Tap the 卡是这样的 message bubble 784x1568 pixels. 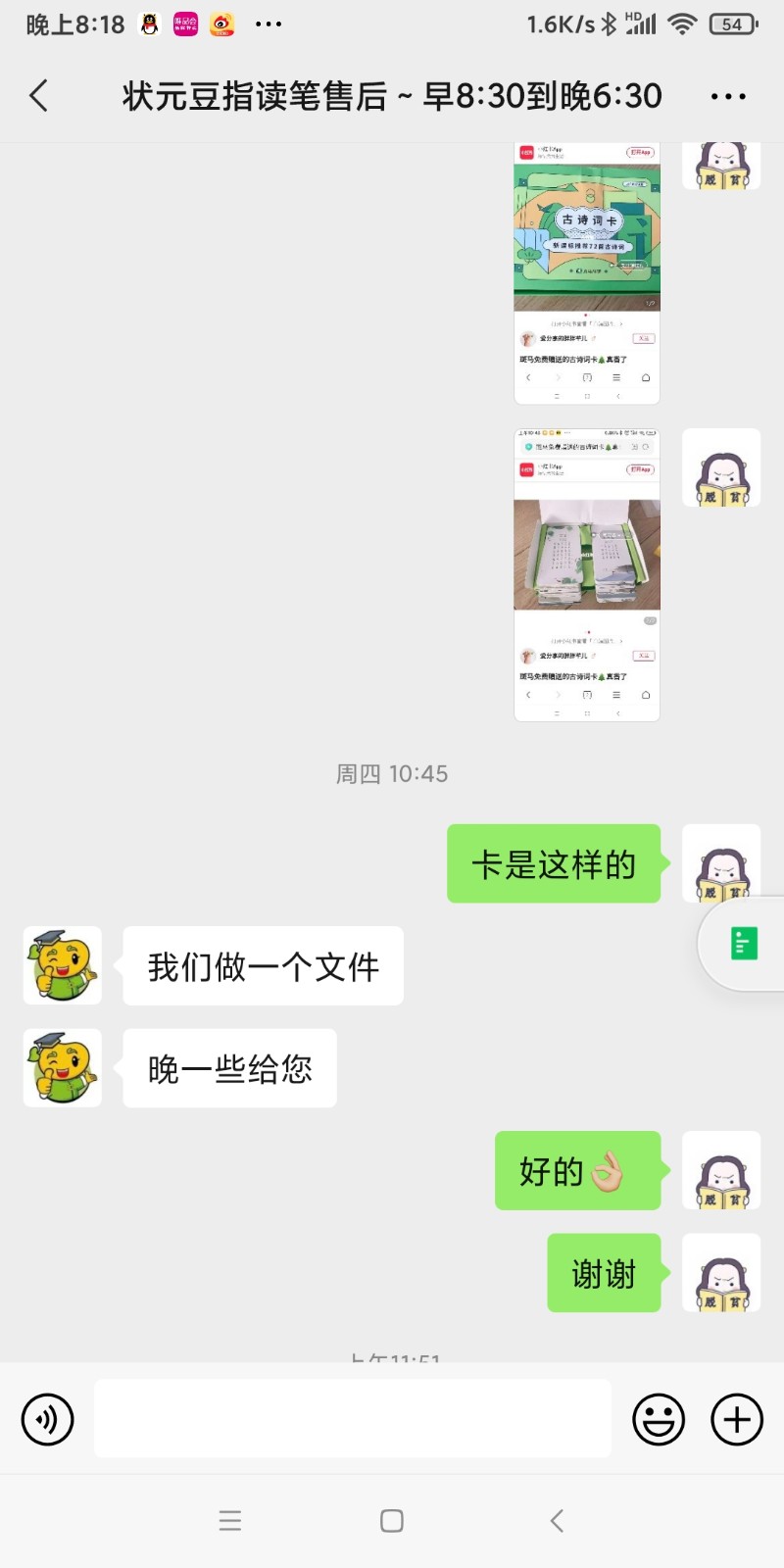pos(554,864)
